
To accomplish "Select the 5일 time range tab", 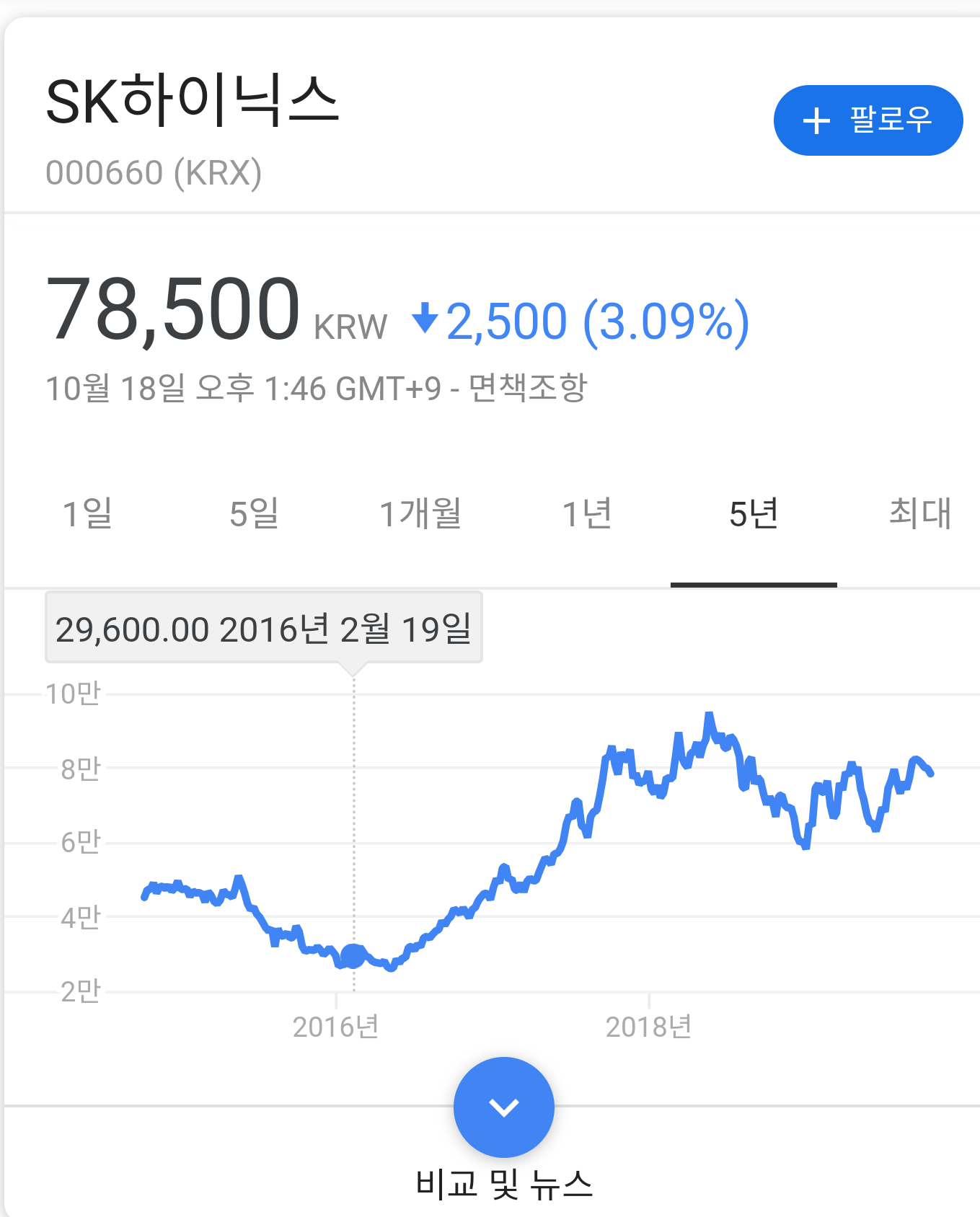I will point(254,514).
